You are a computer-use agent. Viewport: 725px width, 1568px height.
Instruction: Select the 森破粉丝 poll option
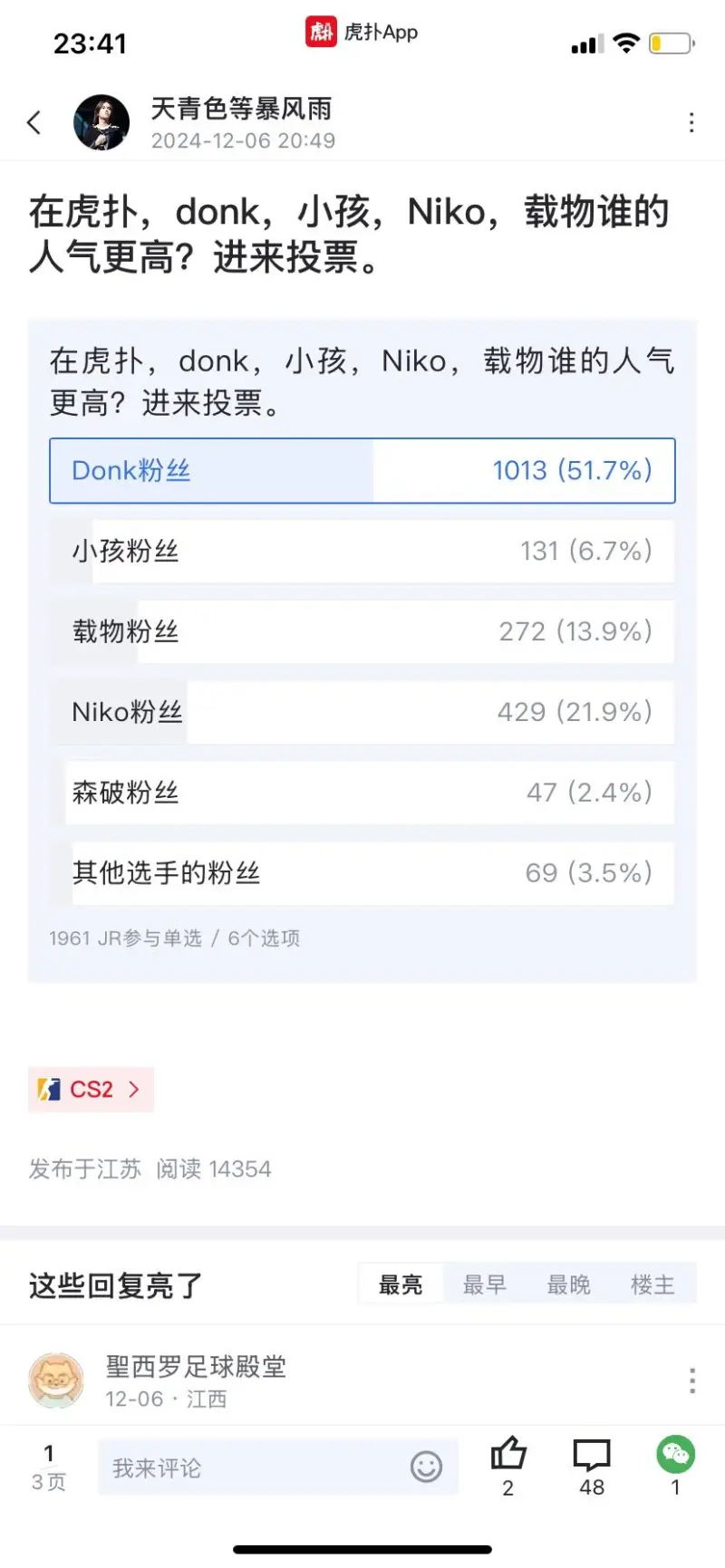click(x=362, y=793)
